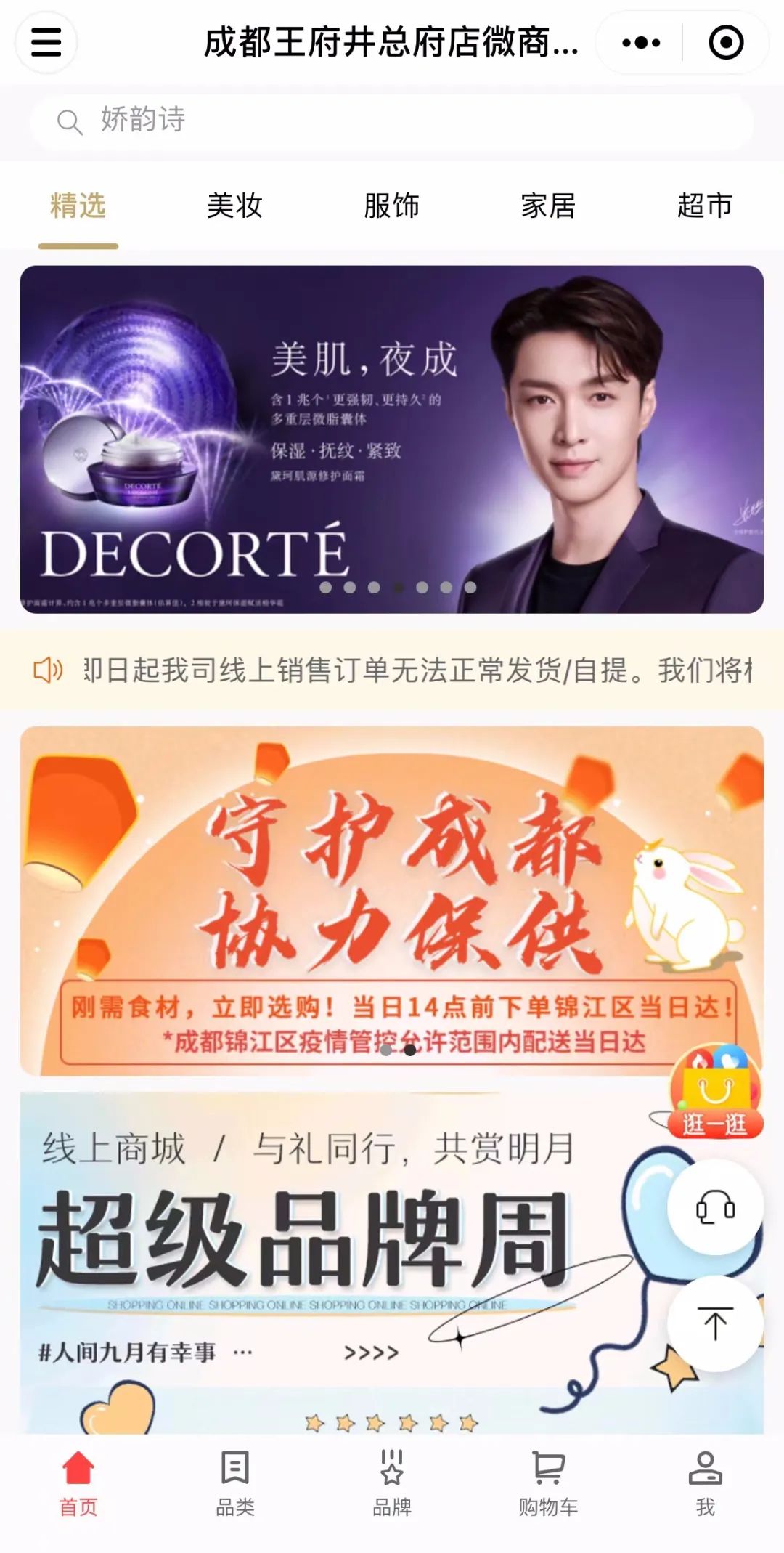Switch to the 家居 tab
Screen dimensions: 784x1553
tap(548, 206)
